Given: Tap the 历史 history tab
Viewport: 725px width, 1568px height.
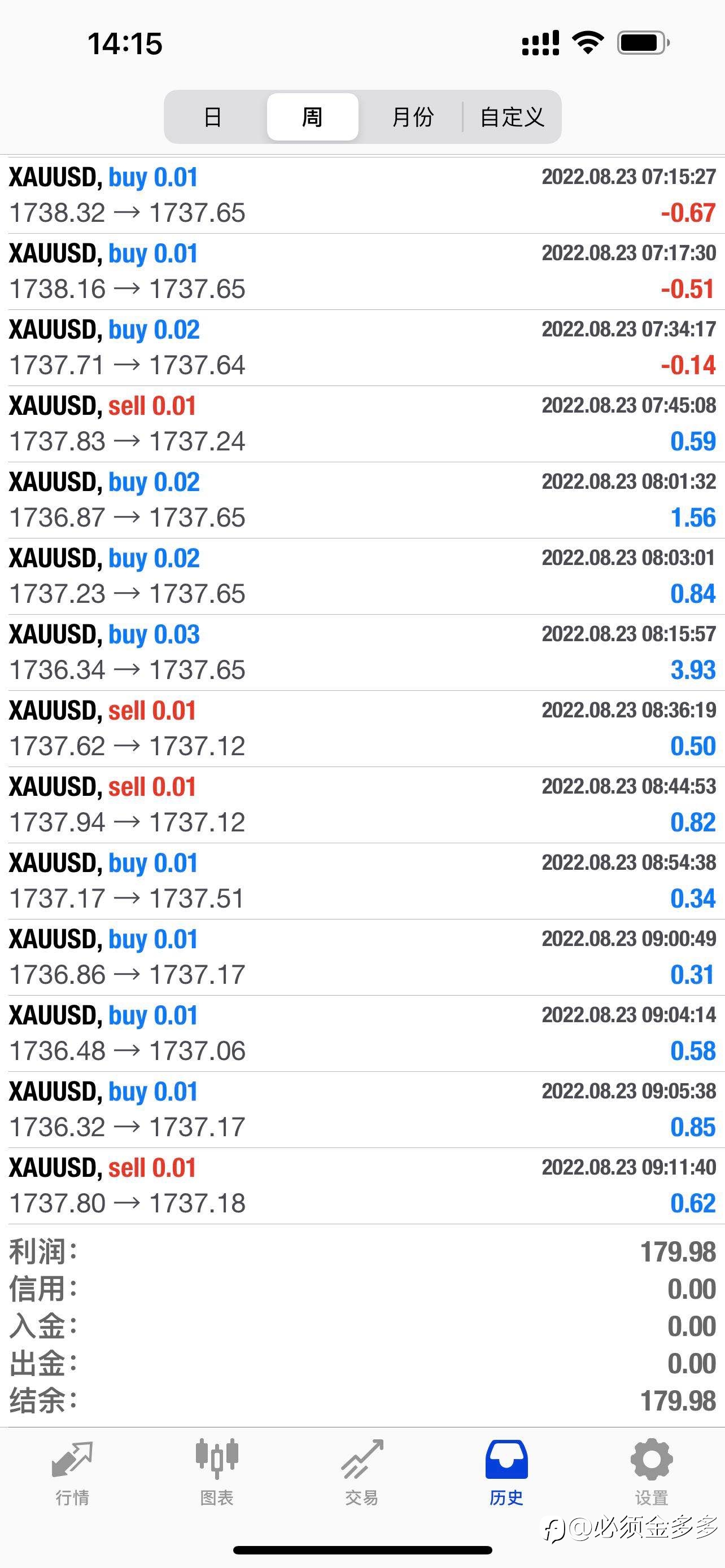Looking at the screenshot, I should pyautogui.click(x=506, y=1472).
